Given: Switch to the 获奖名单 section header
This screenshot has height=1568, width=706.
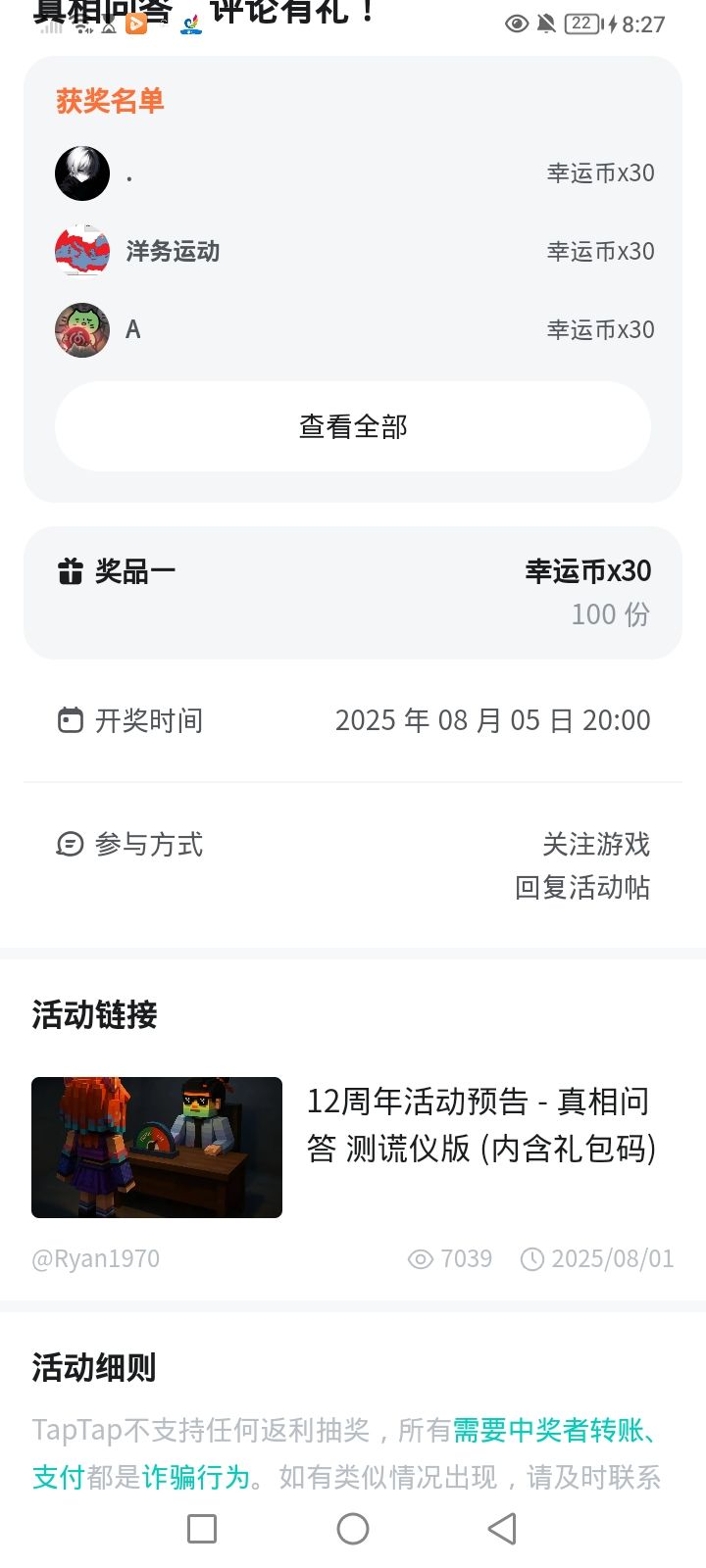Looking at the screenshot, I should pyautogui.click(x=108, y=101).
